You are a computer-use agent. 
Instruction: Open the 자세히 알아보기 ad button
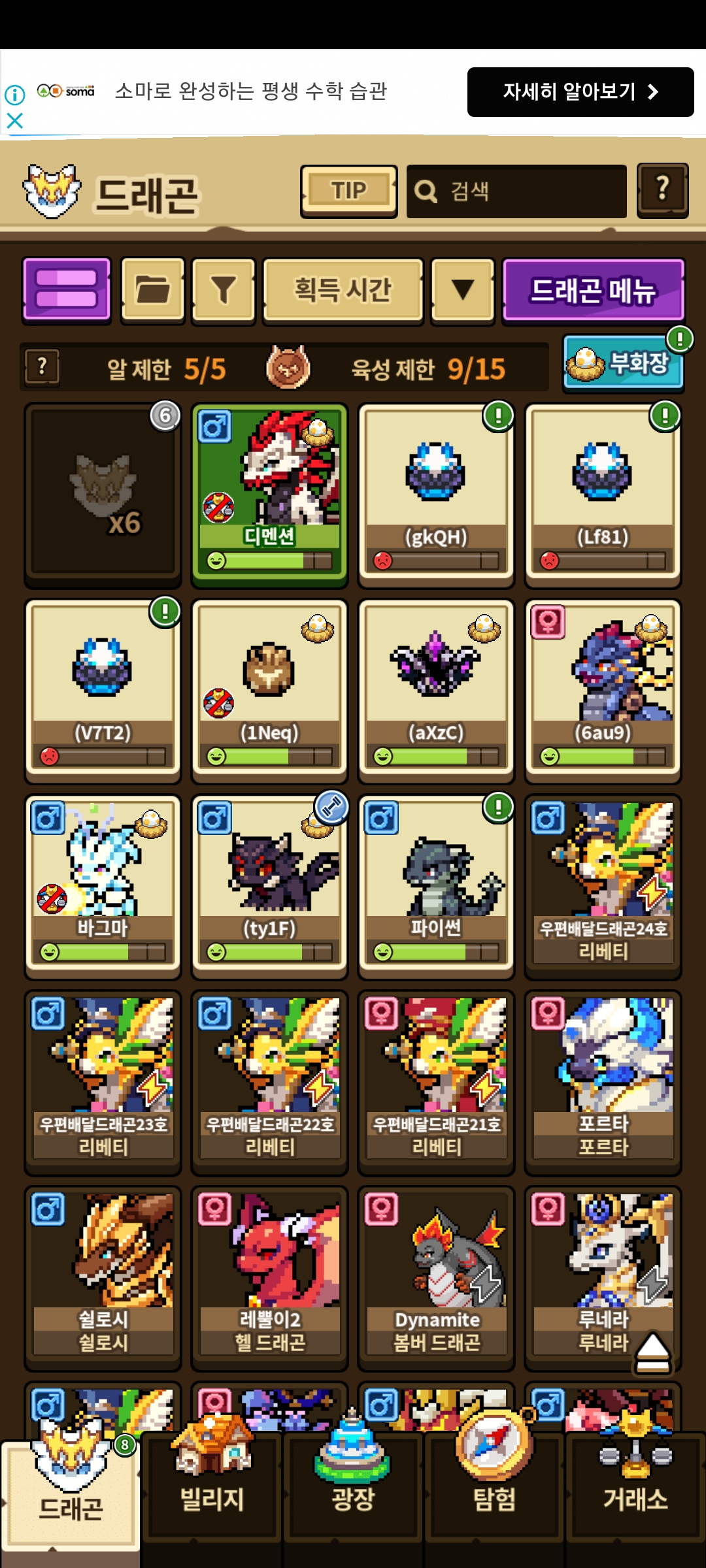pyautogui.click(x=580, y=92)
